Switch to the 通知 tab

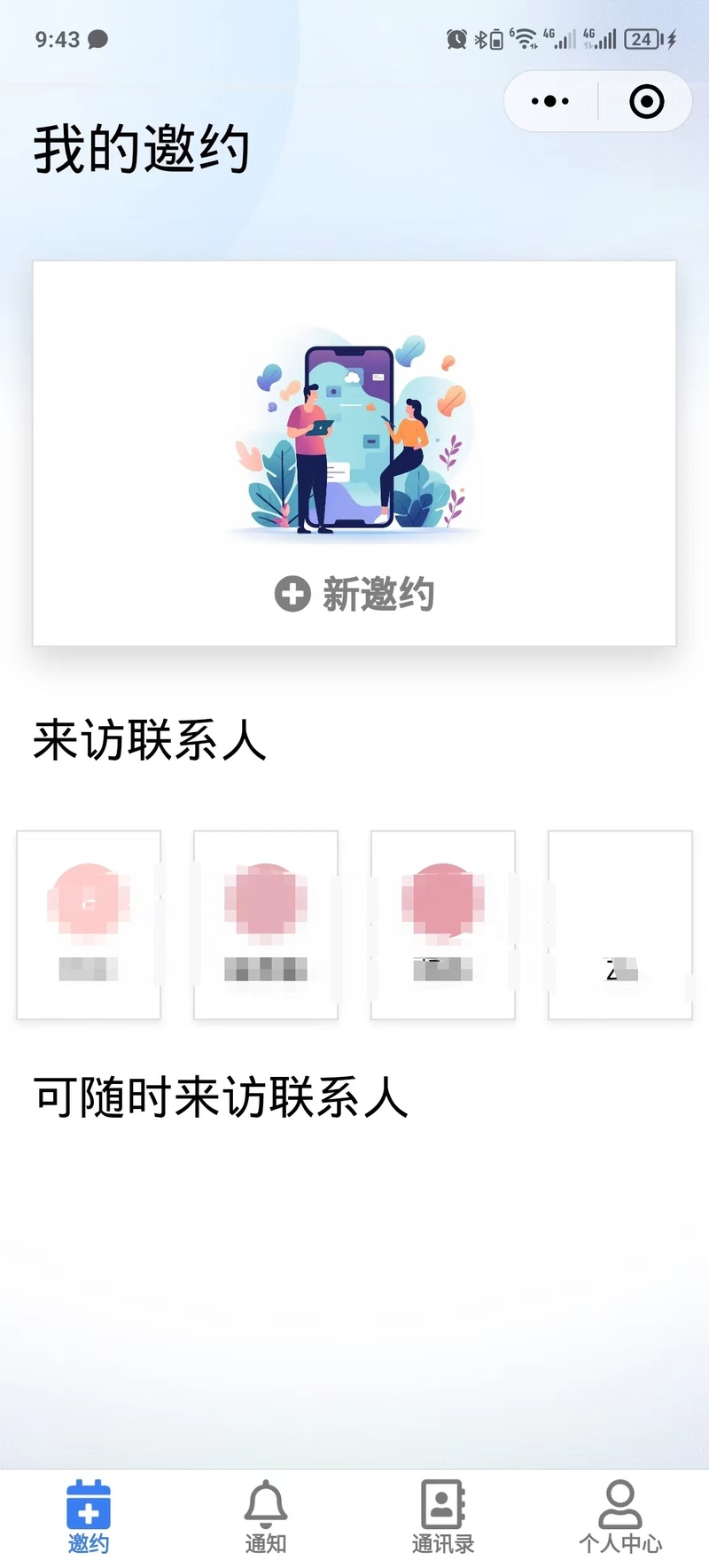click(266, 1517)
